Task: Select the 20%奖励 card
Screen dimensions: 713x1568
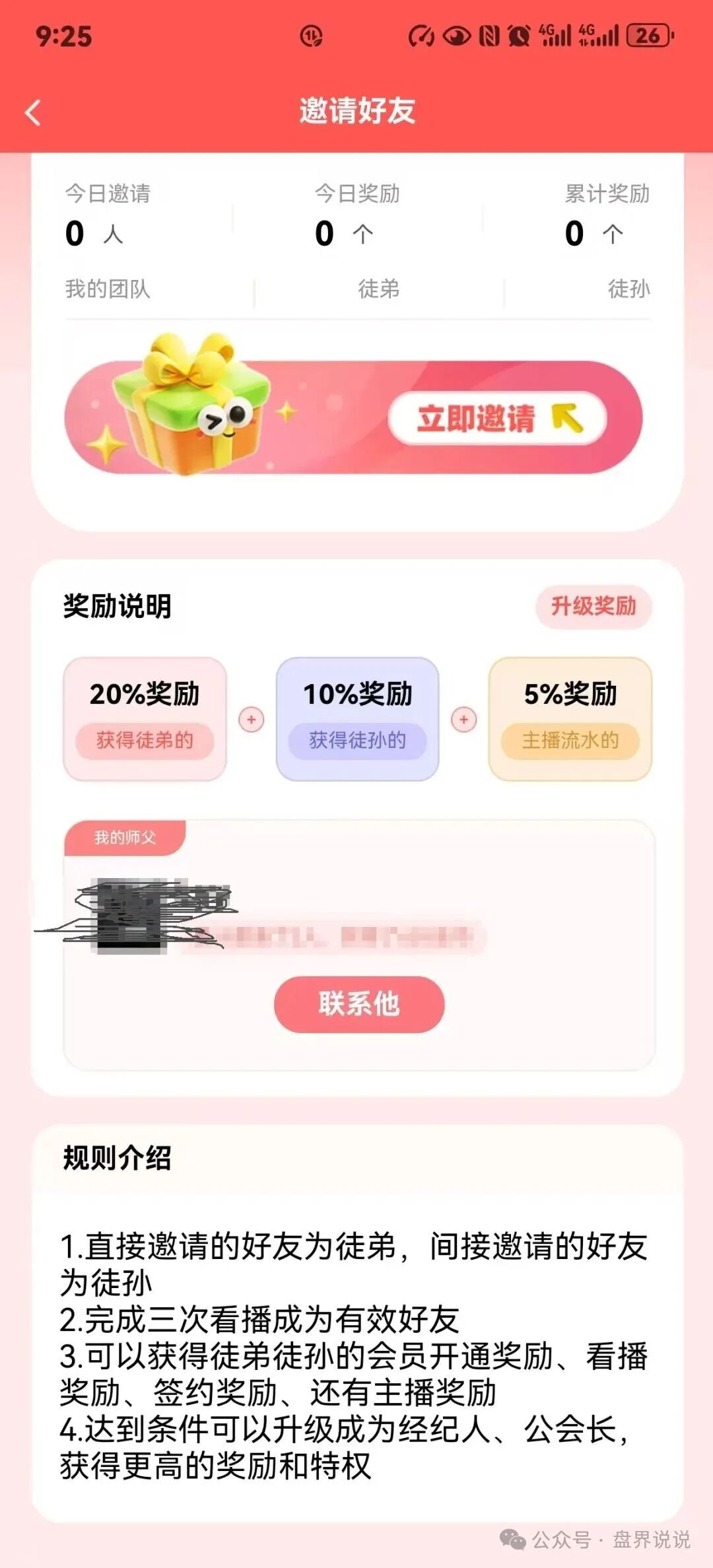Action: (x=145, y=718)
